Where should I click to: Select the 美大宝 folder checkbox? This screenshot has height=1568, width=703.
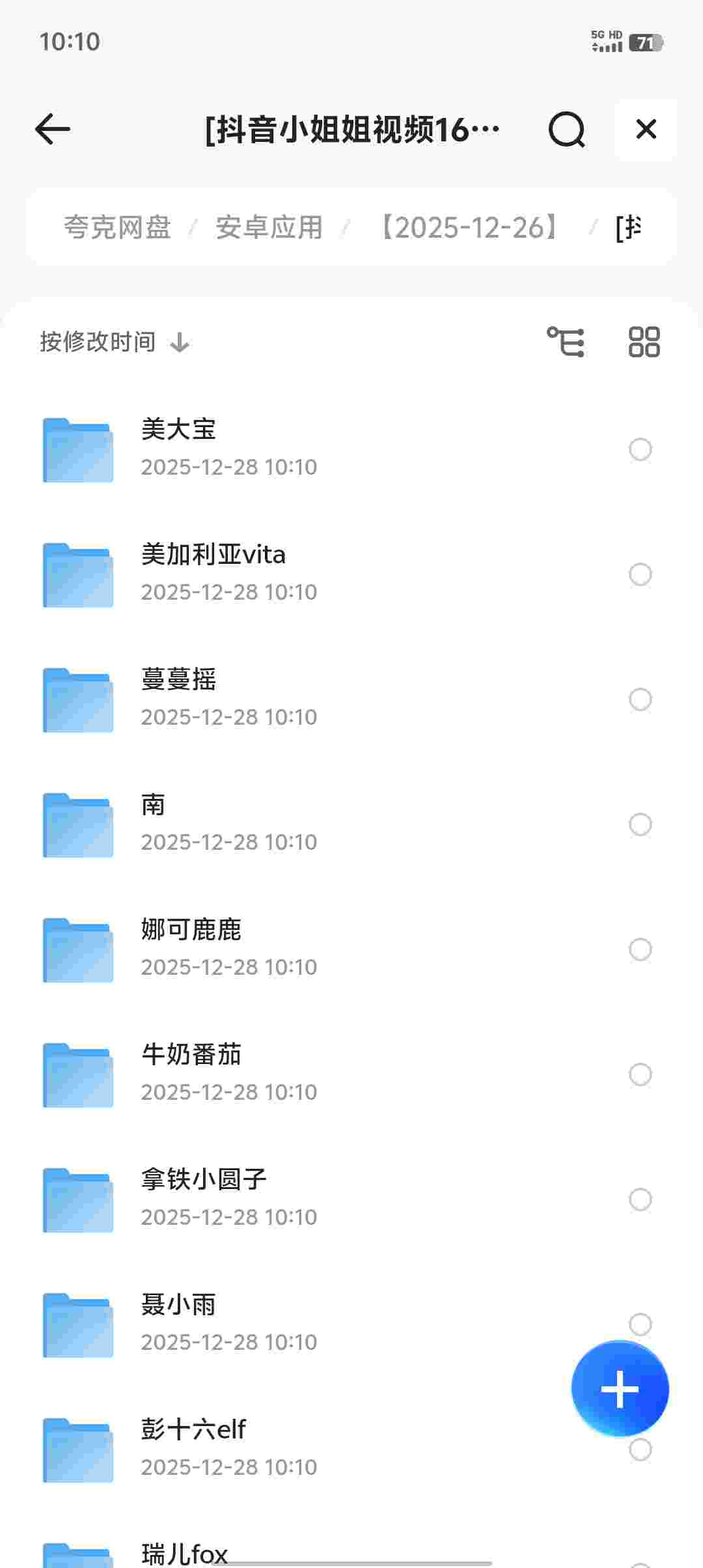point(640,449)
